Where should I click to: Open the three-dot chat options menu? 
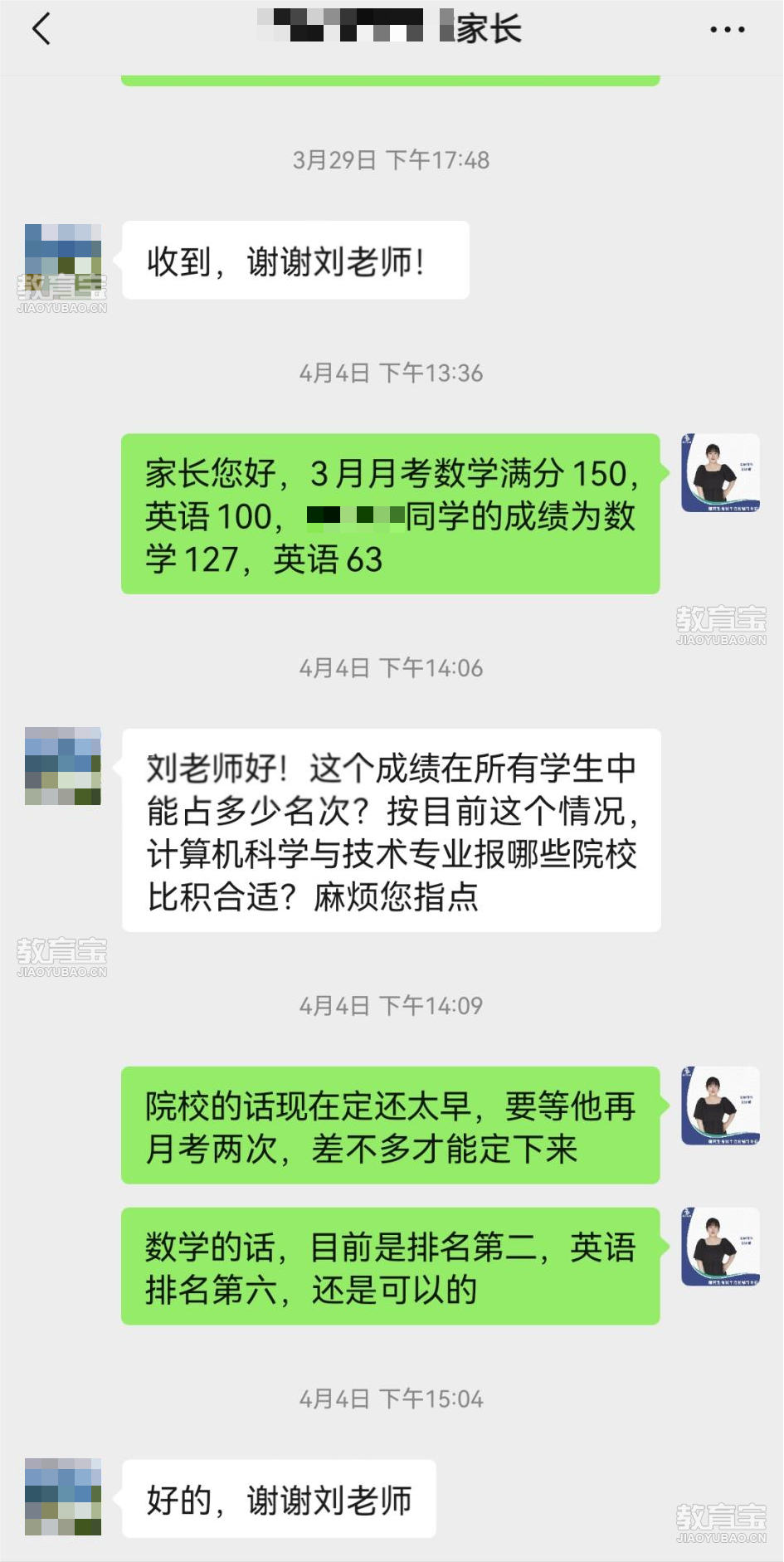[x=727, y=30]
